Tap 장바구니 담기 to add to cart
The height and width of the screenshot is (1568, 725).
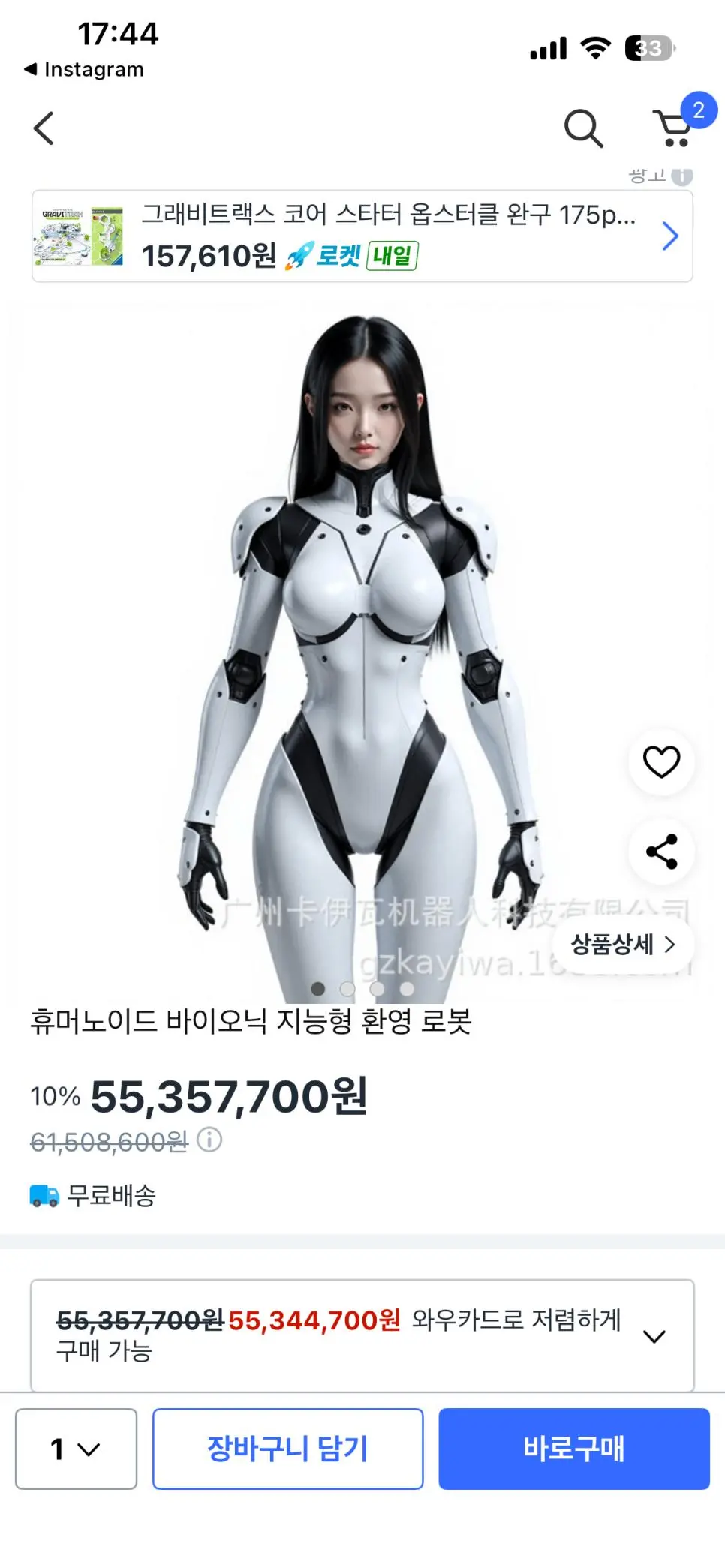[x=287, y=1449]
